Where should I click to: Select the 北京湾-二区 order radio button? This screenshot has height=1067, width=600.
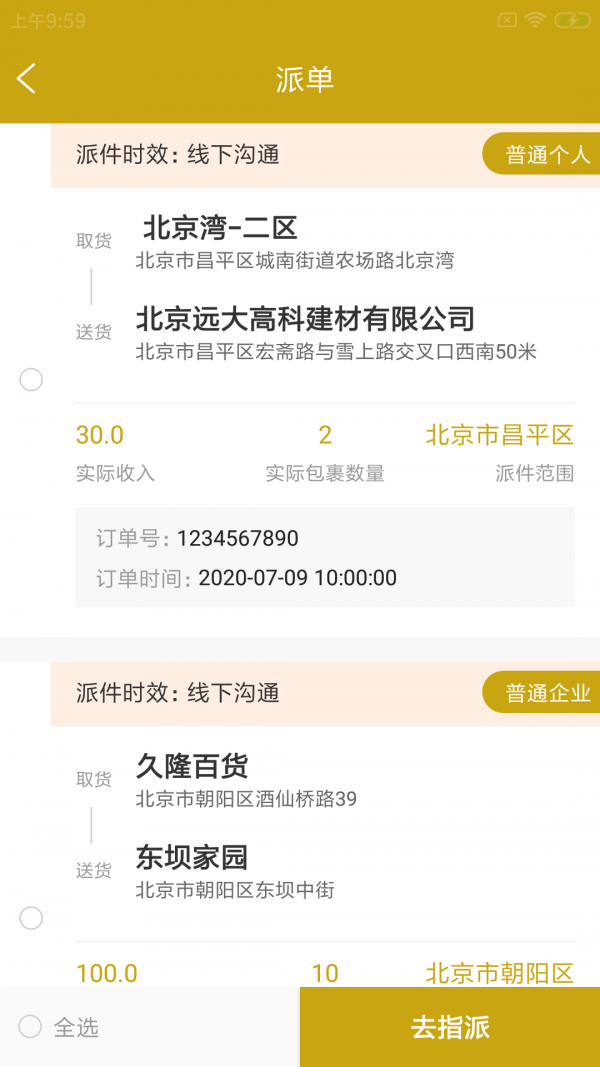31,380
